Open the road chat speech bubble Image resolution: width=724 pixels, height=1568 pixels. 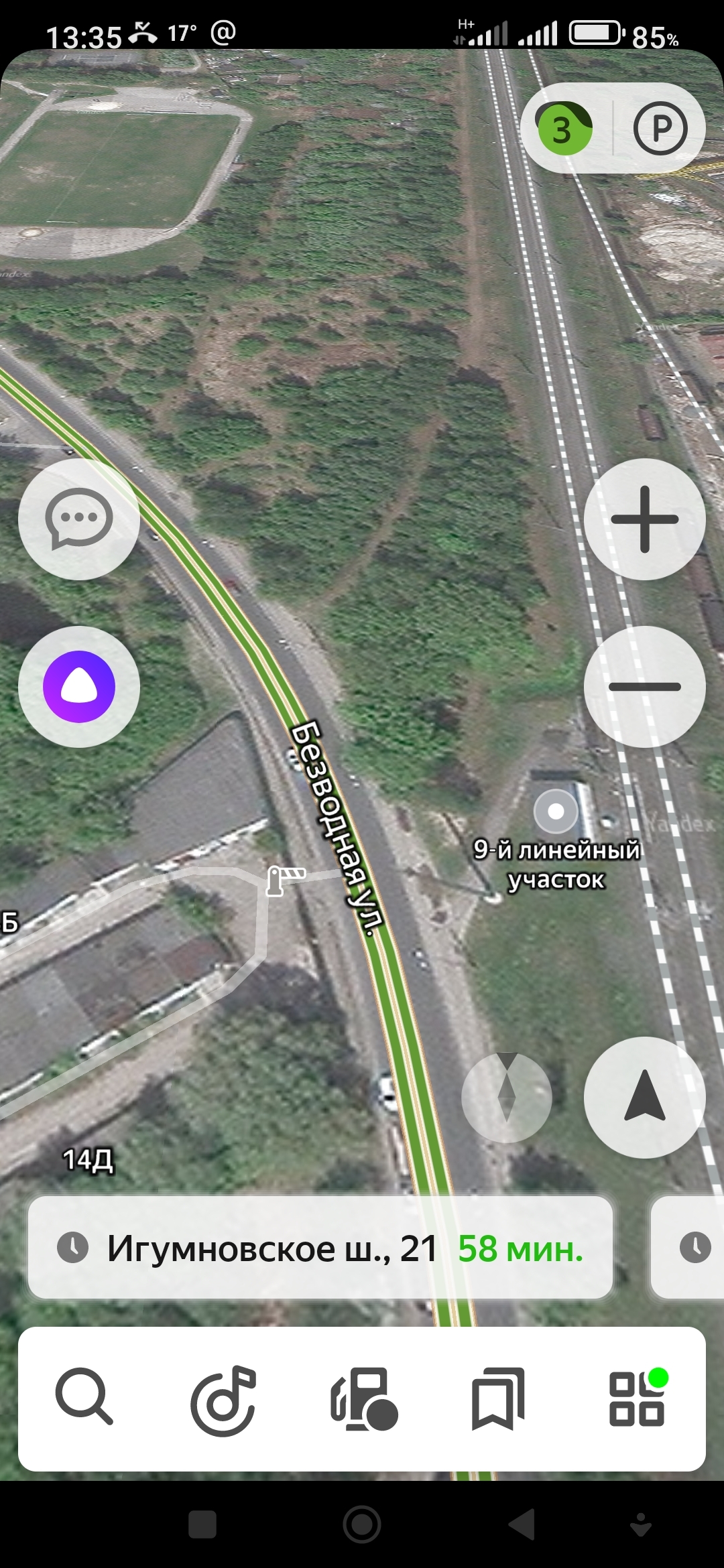point(79,519)
